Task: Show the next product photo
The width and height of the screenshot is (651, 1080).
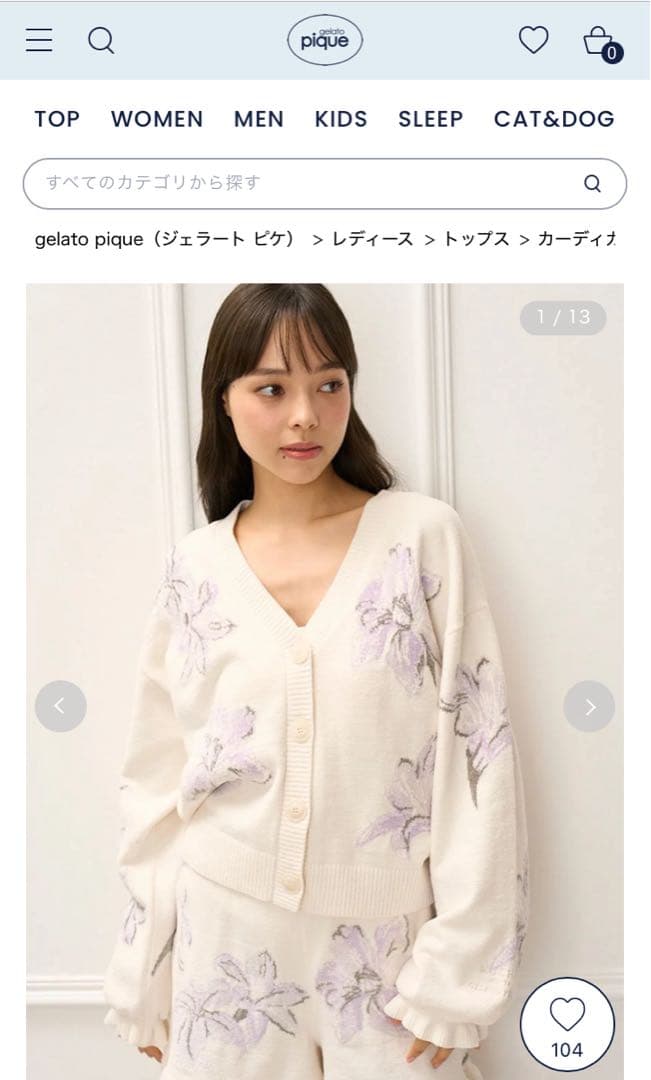Action: pos(589,706)
